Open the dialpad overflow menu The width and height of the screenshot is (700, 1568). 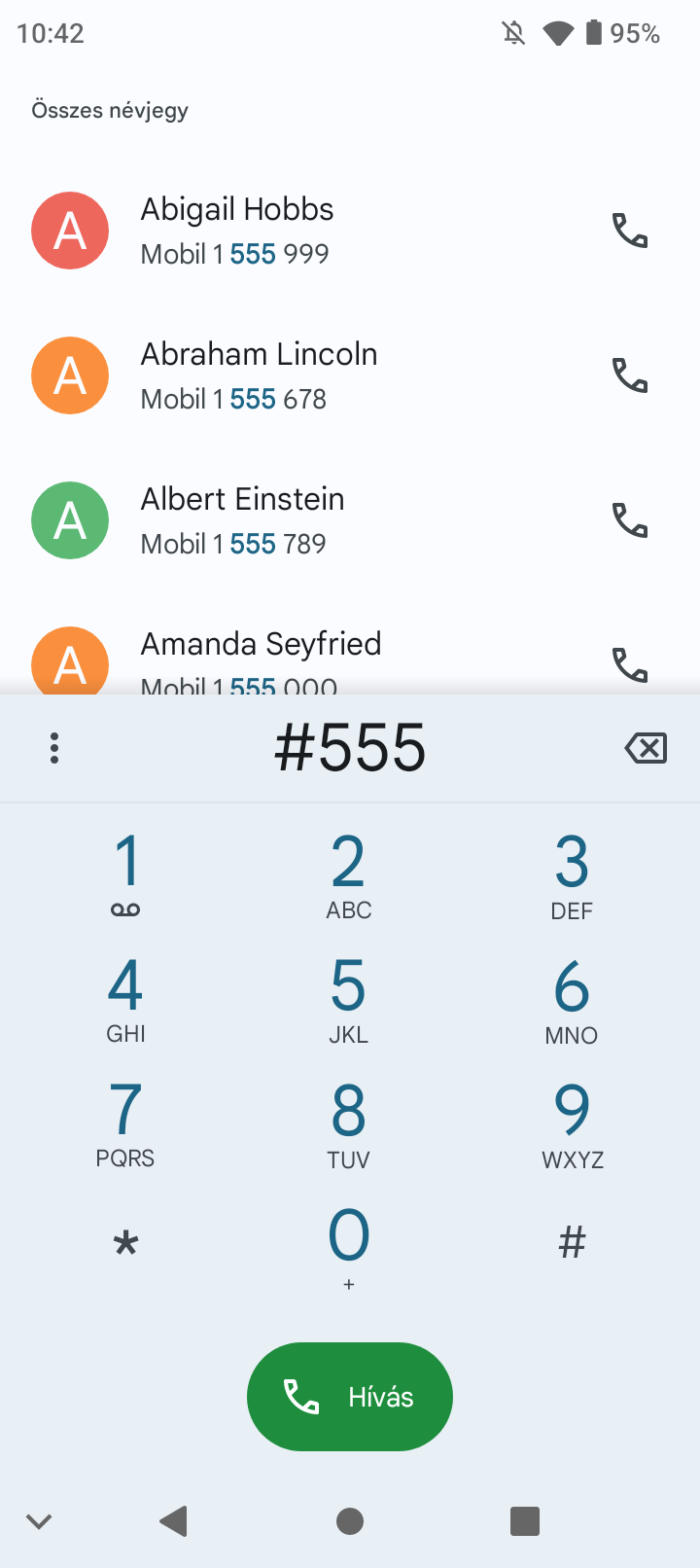(54, 748)
